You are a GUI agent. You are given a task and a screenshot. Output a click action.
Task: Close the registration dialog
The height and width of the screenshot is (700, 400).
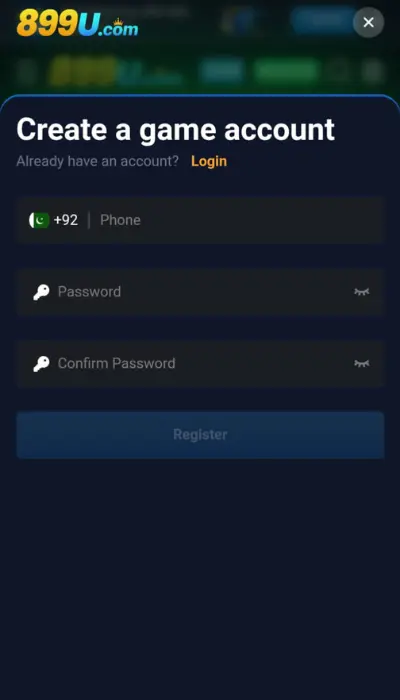[x=368, y=22]
